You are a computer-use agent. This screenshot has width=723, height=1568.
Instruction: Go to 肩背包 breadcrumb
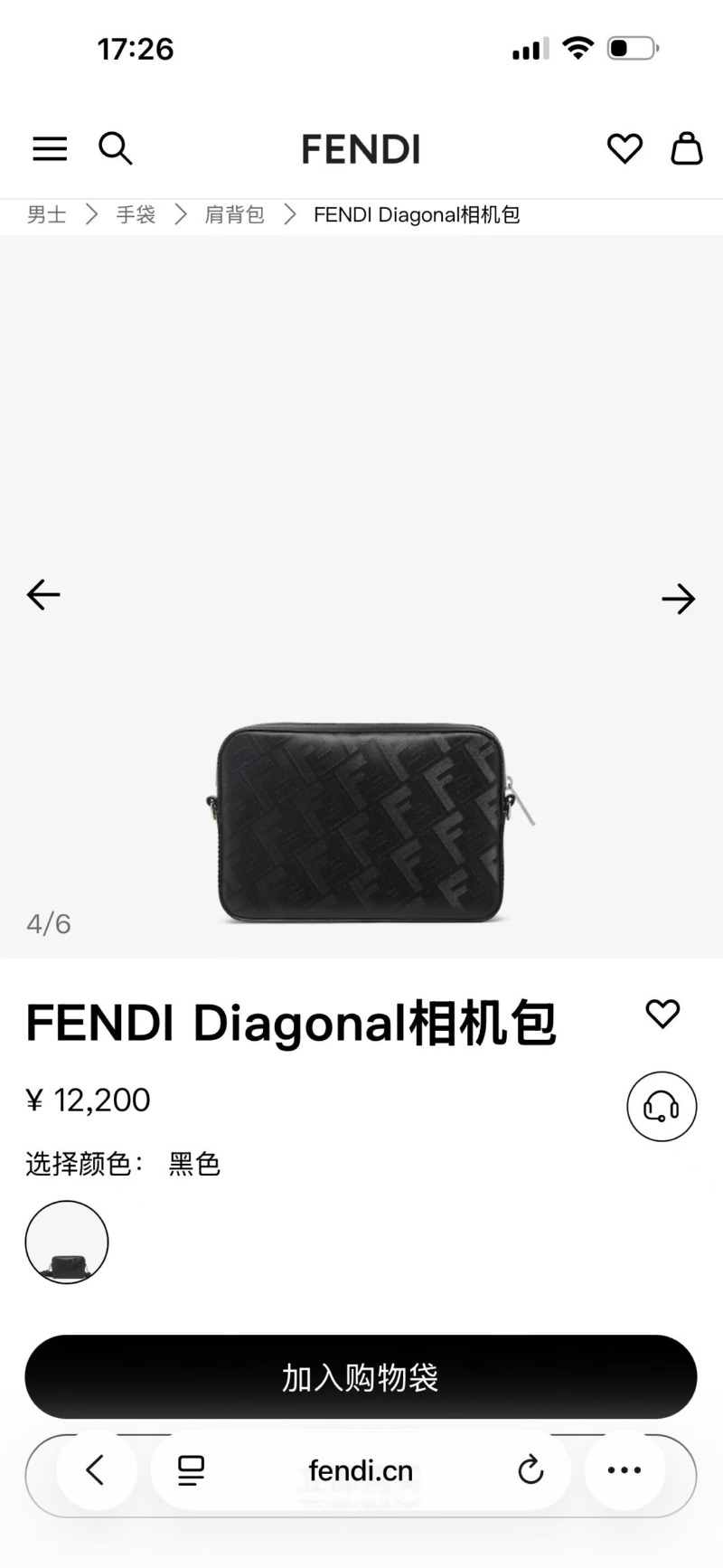[234, 215]
